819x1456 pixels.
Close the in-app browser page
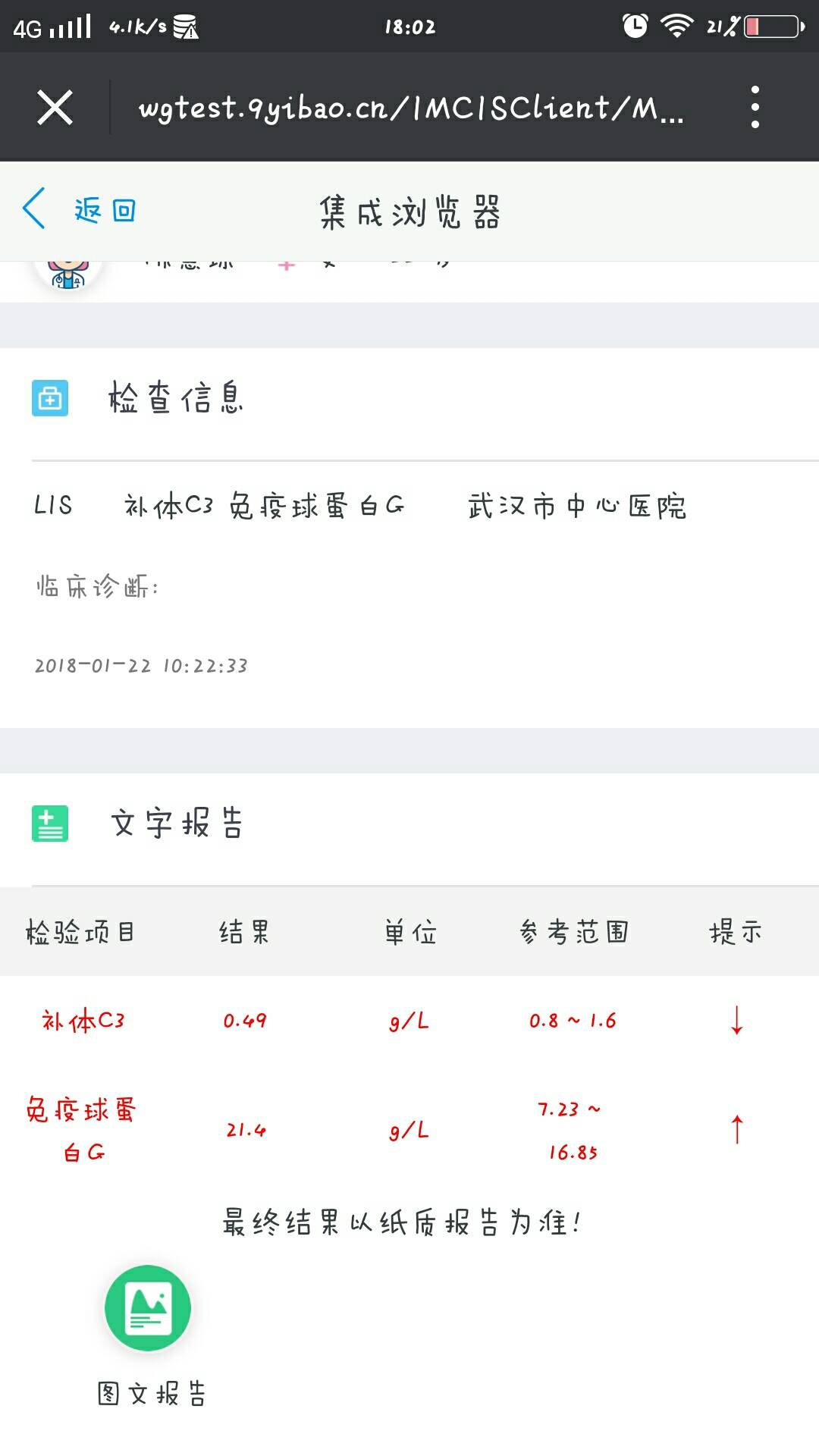(x=55, y=107)
